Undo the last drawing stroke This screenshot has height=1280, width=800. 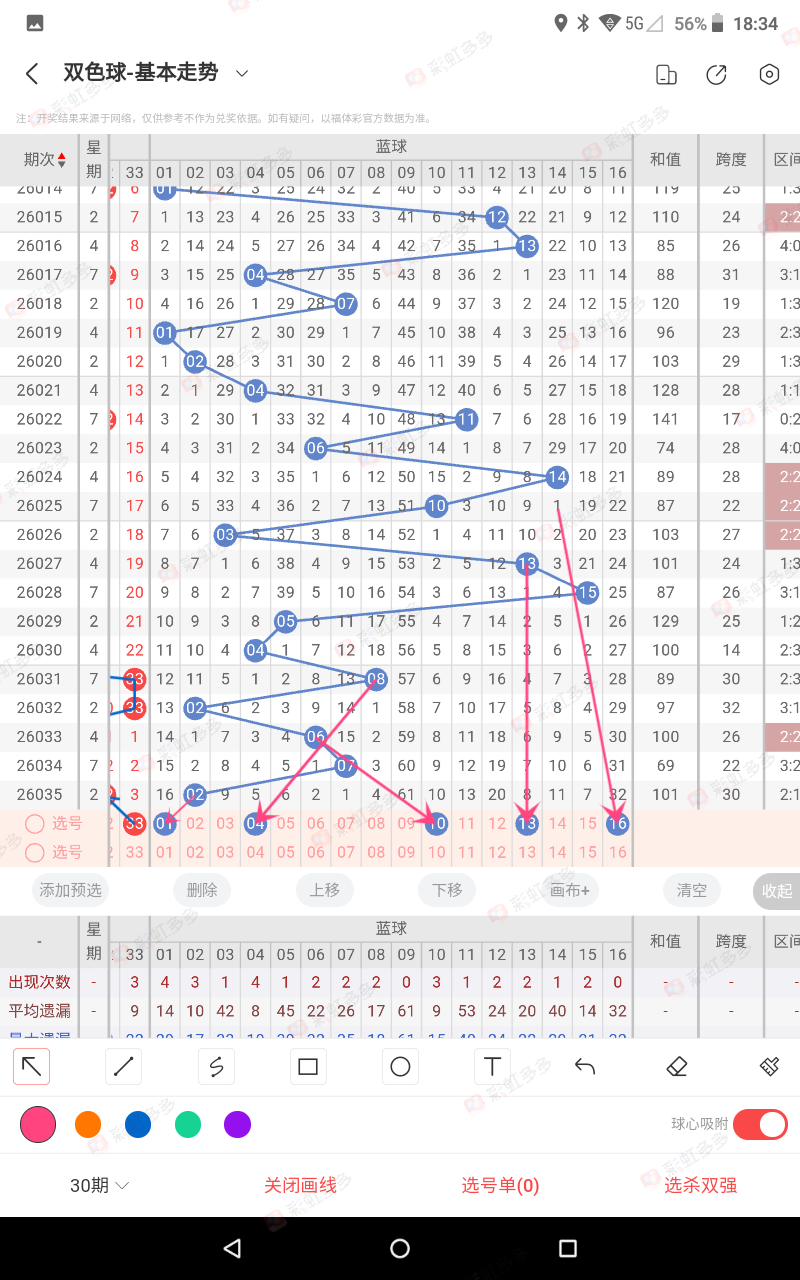coord(585,1067)
